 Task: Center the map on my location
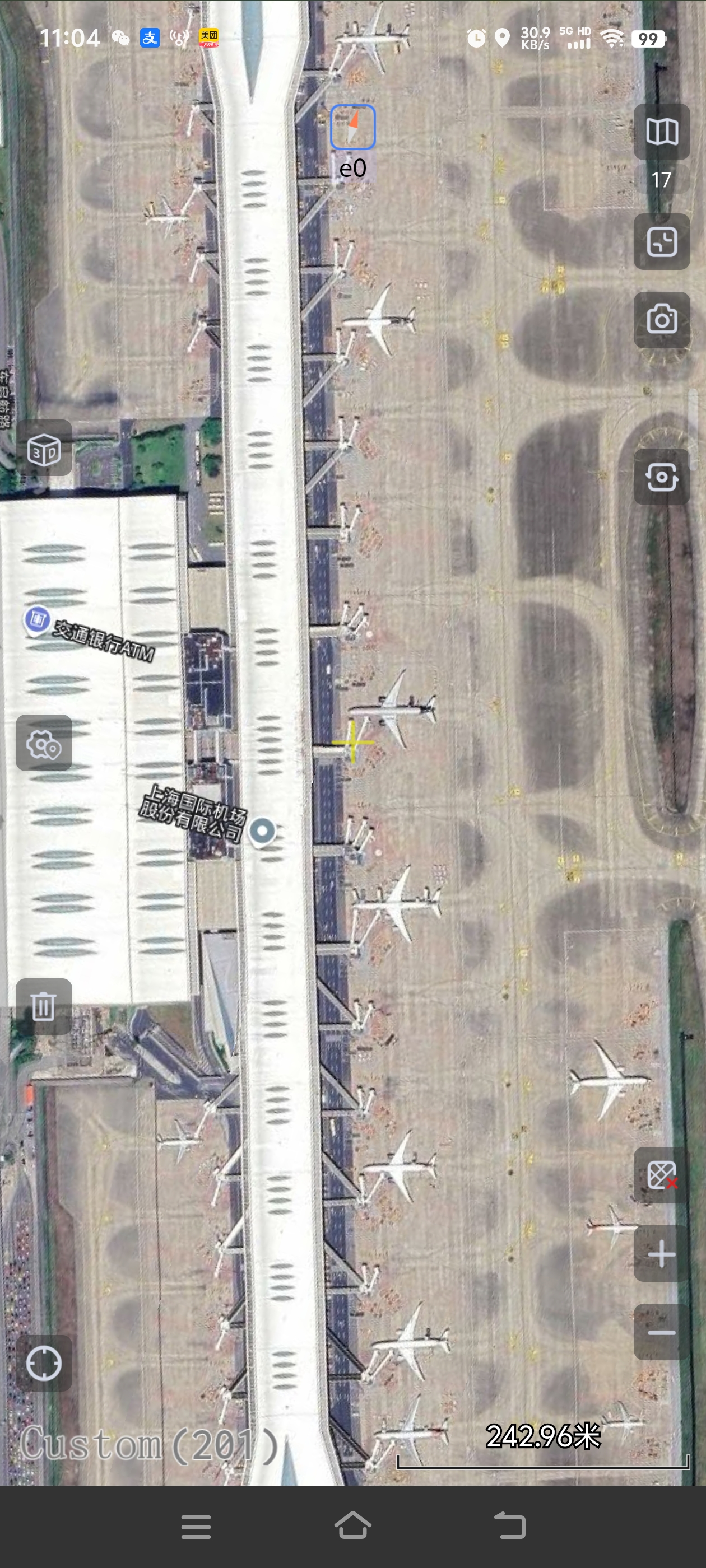coord(44,1363)
